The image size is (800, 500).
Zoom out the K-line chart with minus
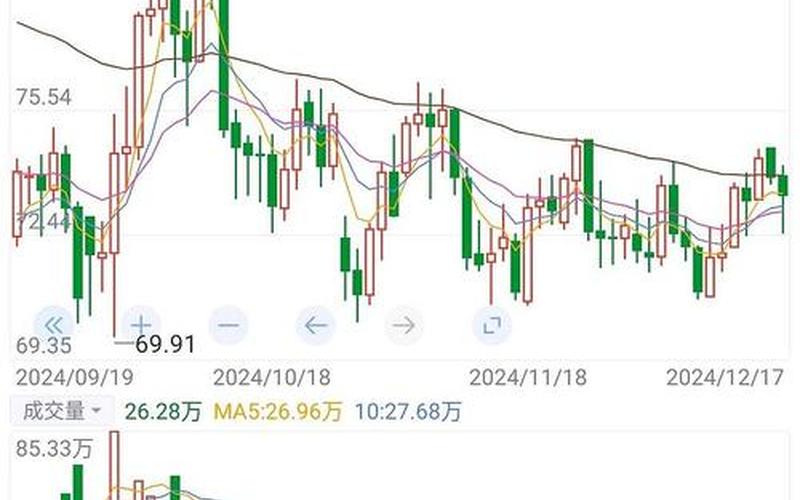[x=228, y=325]
